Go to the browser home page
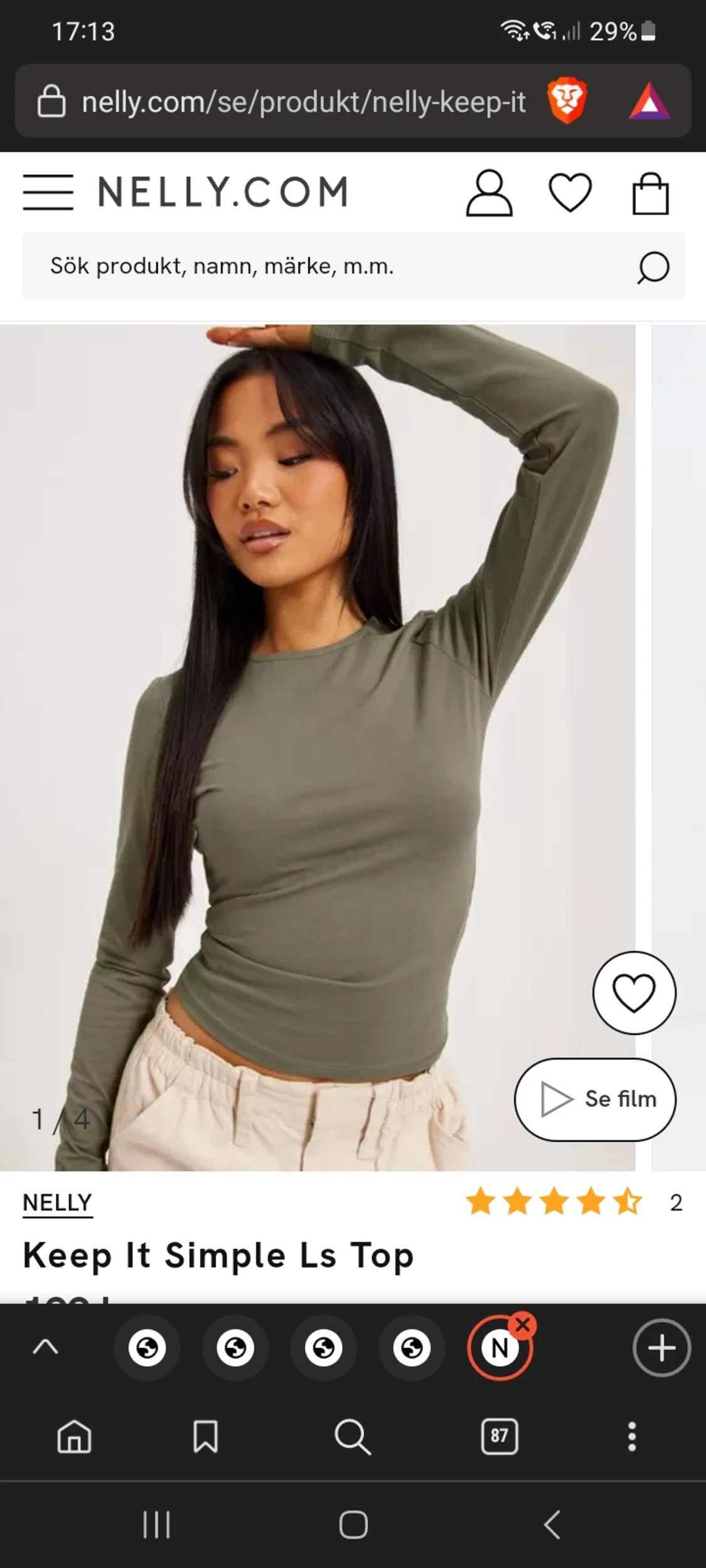The height and width of the screenshot is (1568, 706). tap(74, 1436)
